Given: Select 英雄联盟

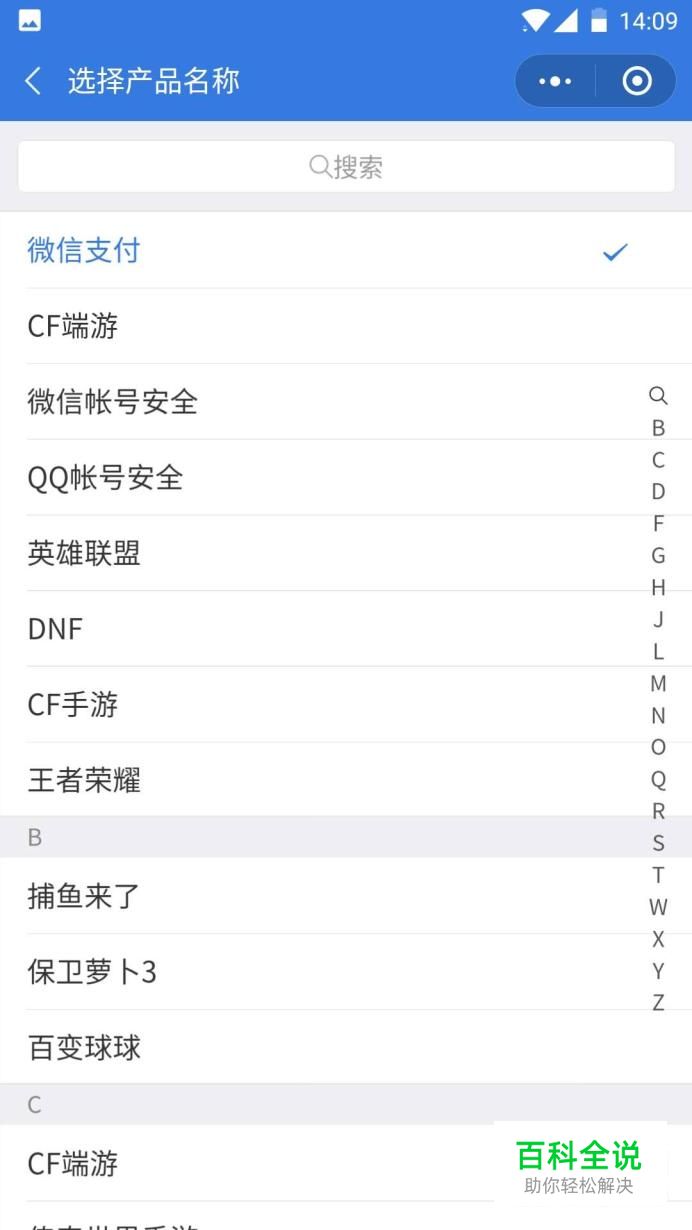Looking at the screenshot, I should 346,553.
